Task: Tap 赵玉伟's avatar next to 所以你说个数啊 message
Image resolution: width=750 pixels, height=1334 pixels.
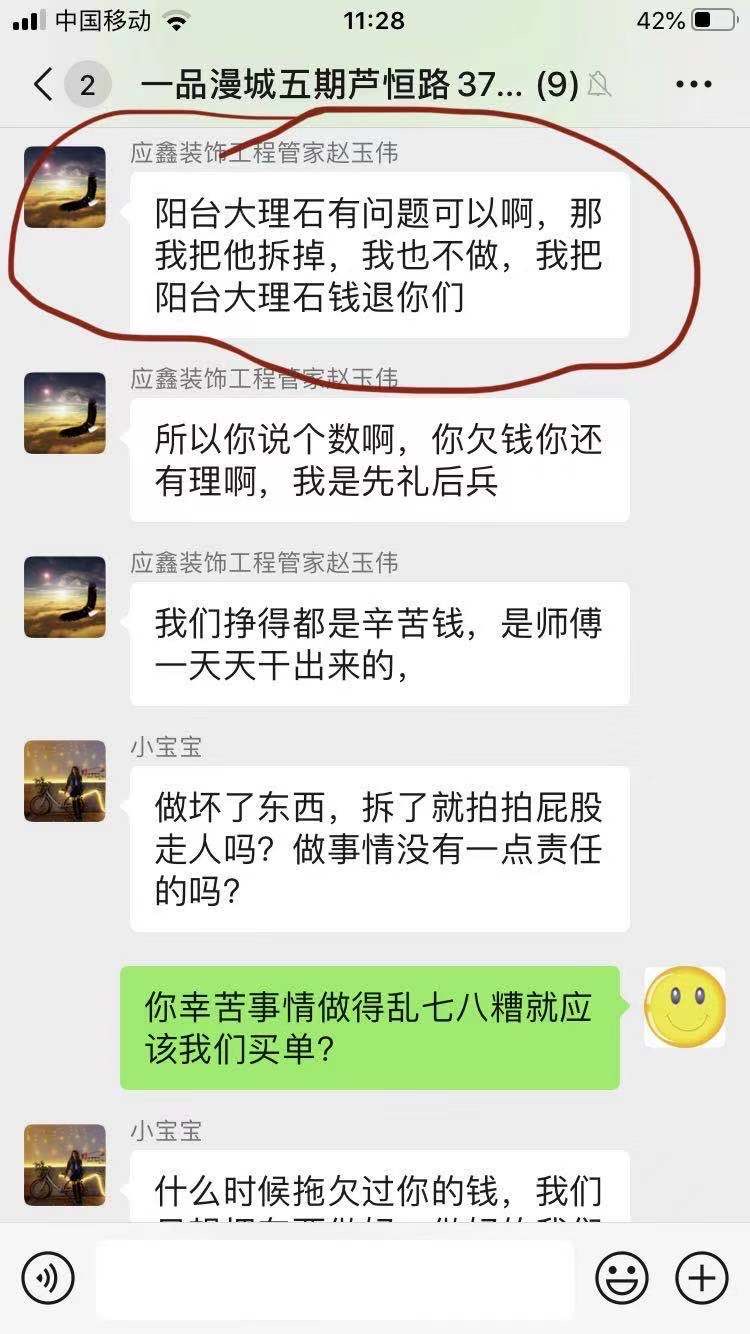Action: click(x=65, y=413)
